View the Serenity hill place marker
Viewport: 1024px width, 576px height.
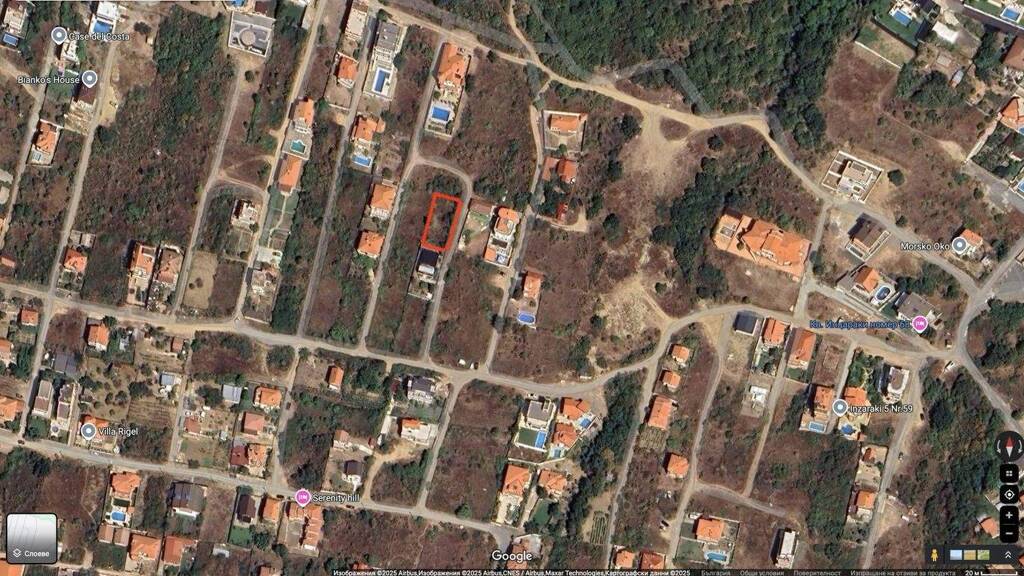[302, 497]
